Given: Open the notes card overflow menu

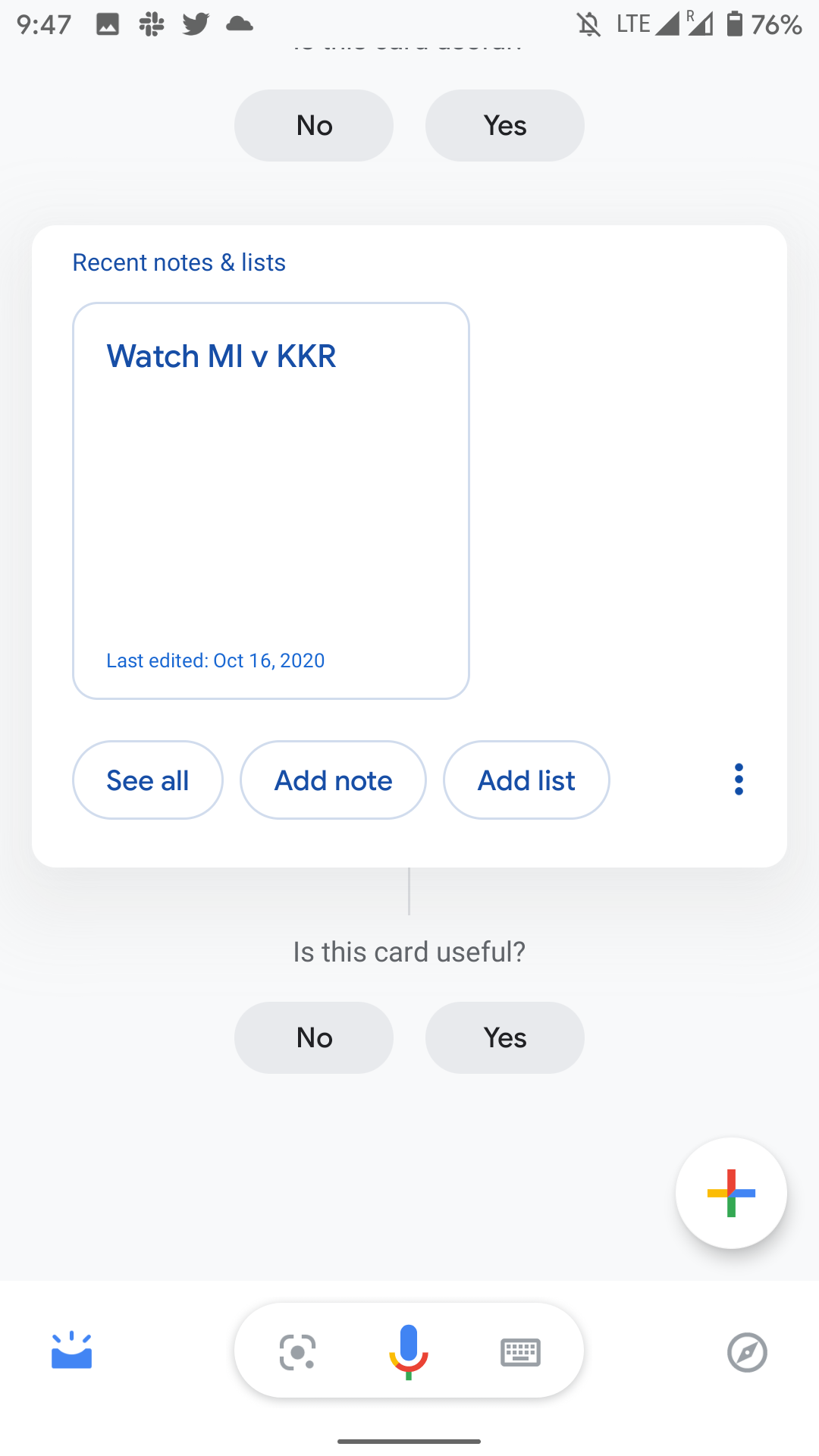Looking at the screenshot, I should [x=739, y=779].
